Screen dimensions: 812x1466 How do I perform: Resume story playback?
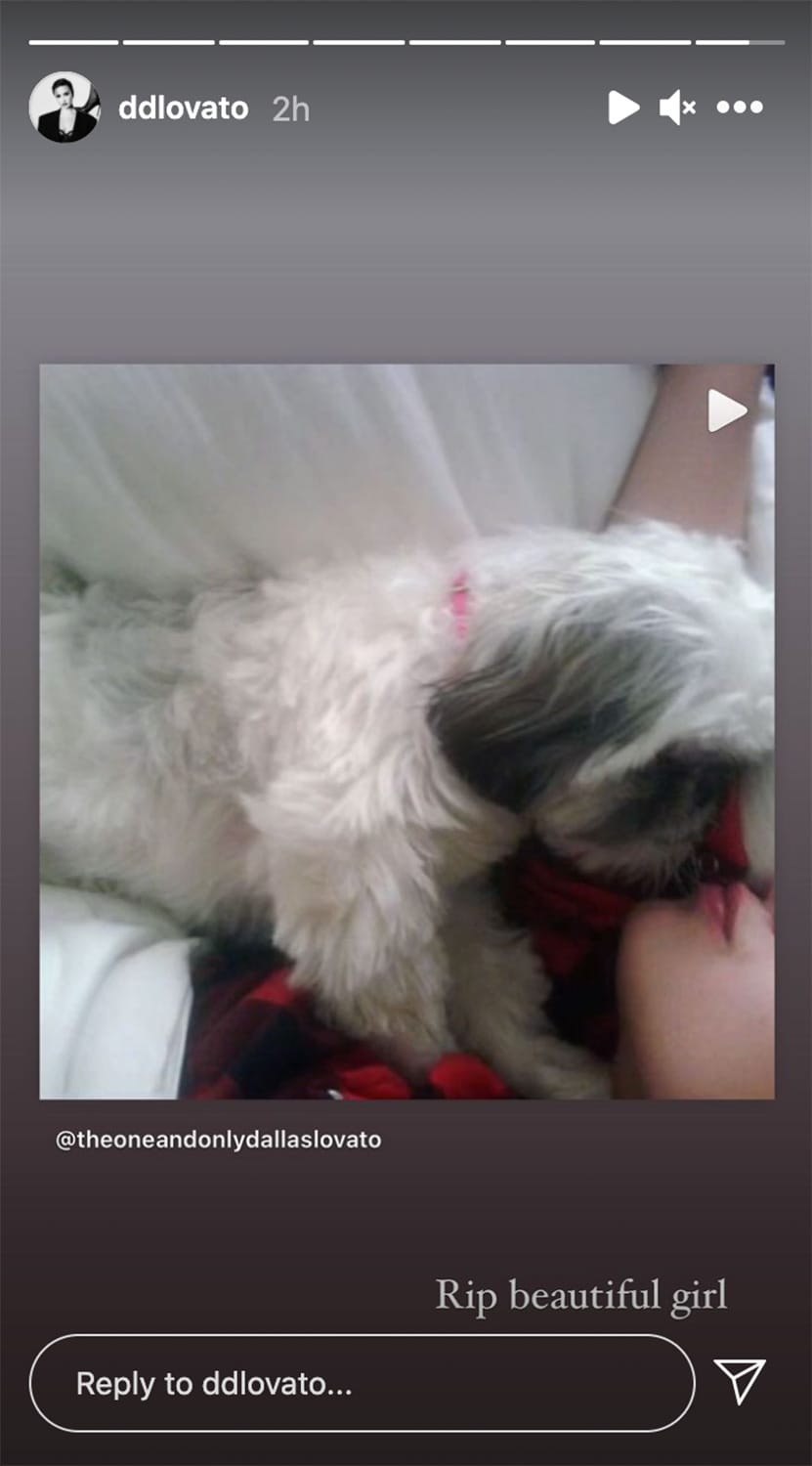coord(623,108)
